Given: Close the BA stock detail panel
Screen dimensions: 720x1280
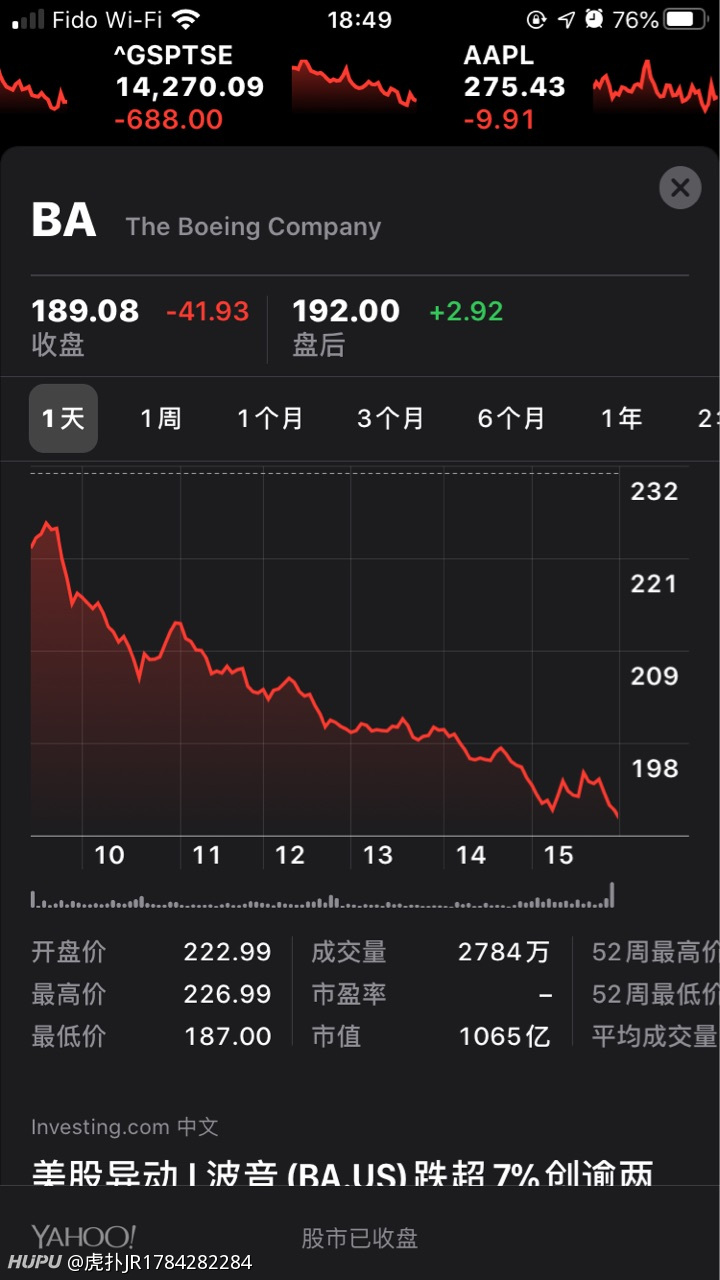Looking at the screenshot, I should point(680,187).
